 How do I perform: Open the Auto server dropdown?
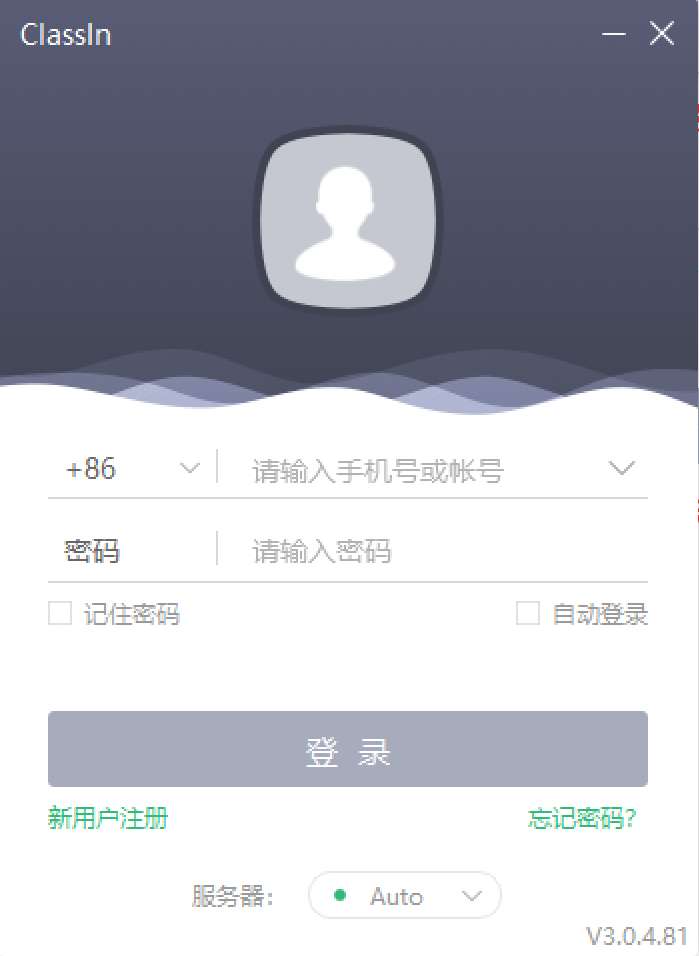point(404,896)
